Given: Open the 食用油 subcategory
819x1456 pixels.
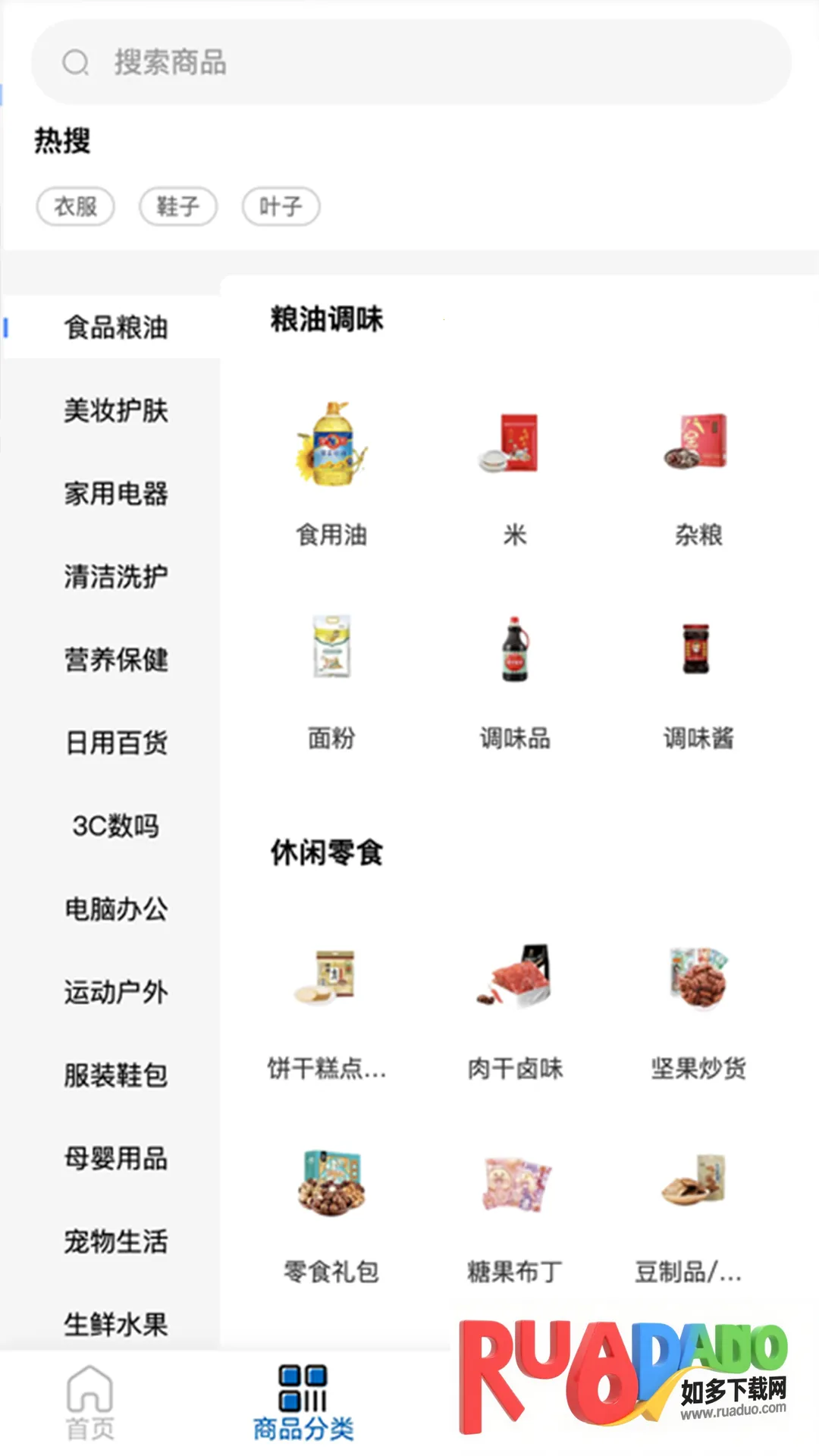Looking at the screenshot, I should tap(331, 470).
